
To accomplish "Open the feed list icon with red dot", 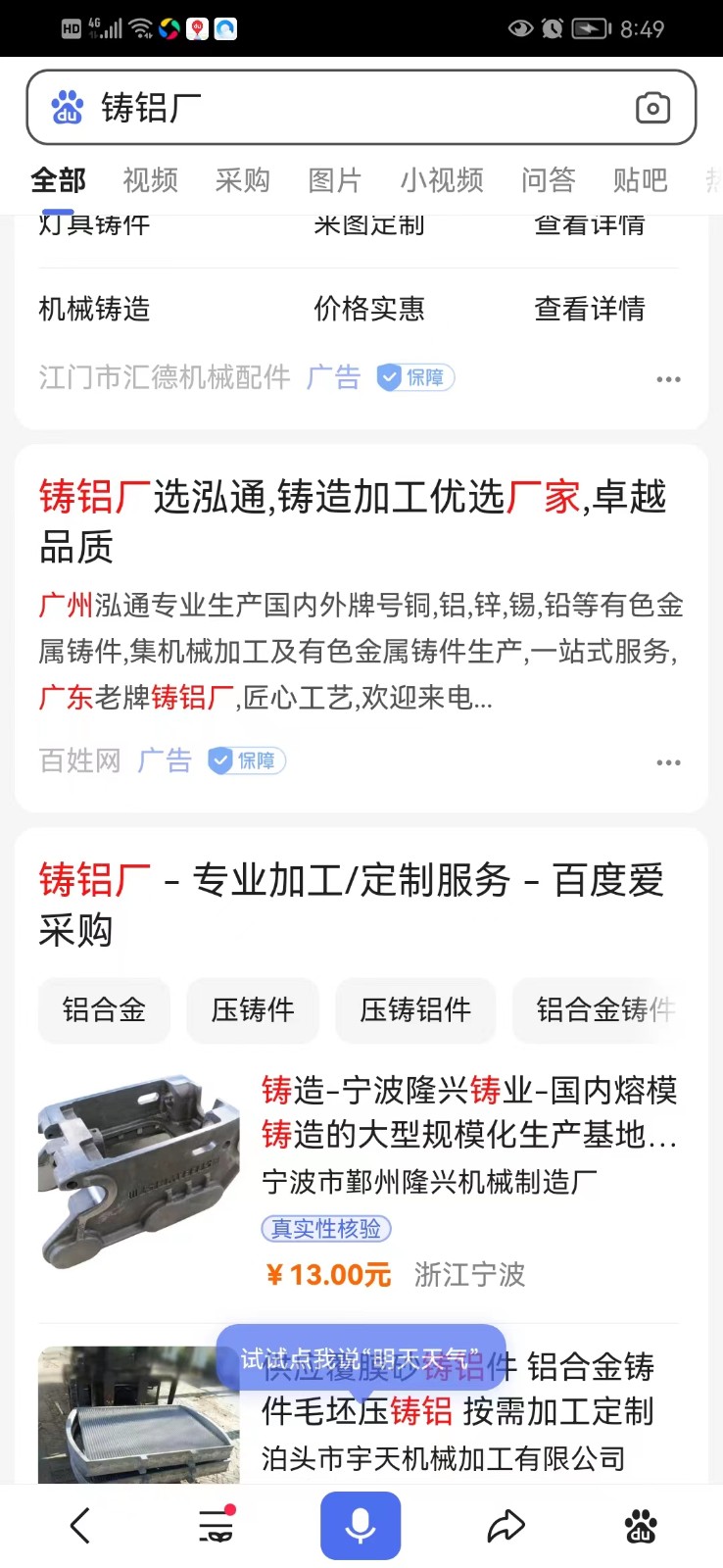I will (x=216, y=1525).
